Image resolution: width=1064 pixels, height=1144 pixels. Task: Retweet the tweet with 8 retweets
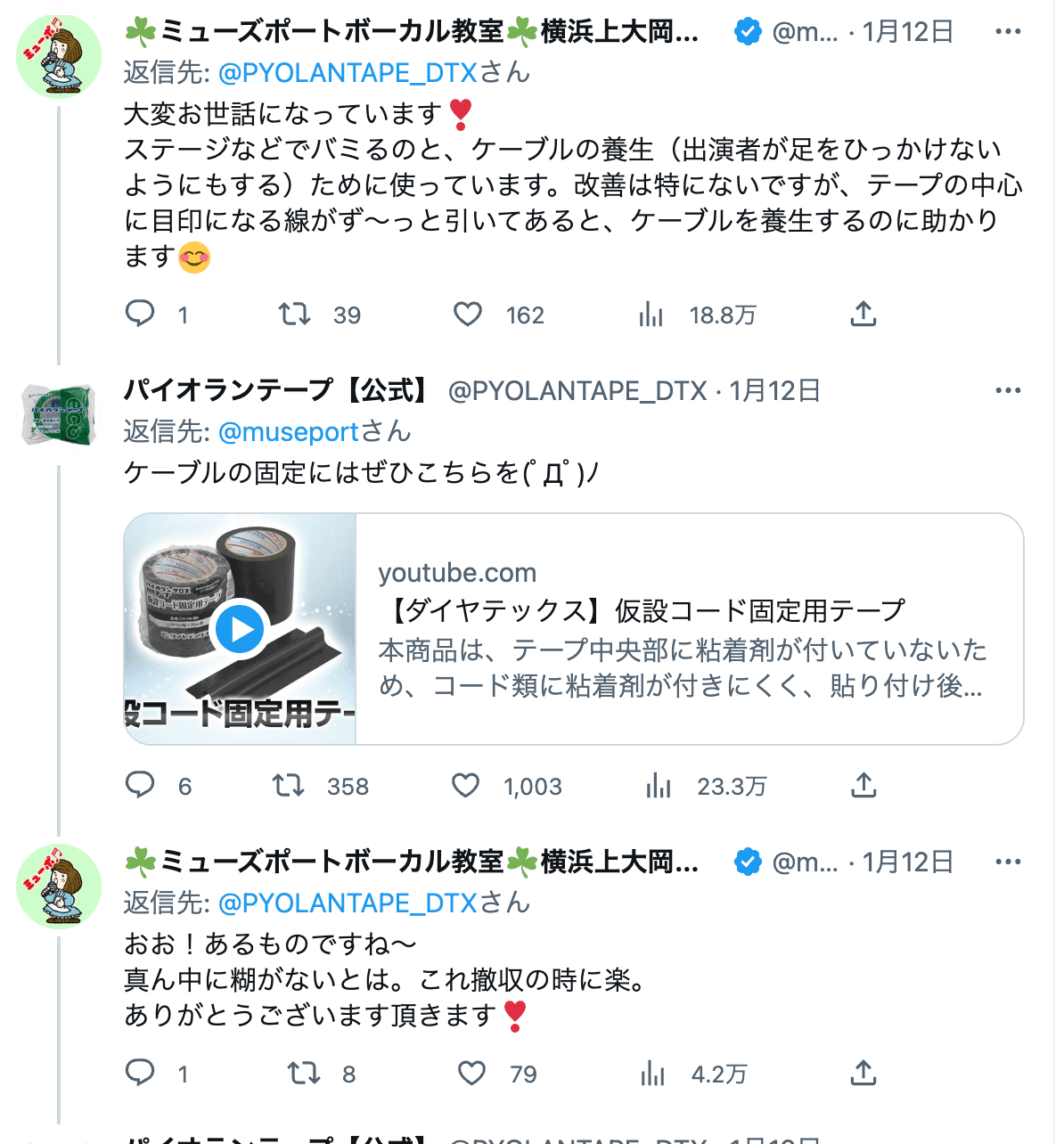[x=304, y=1074]
